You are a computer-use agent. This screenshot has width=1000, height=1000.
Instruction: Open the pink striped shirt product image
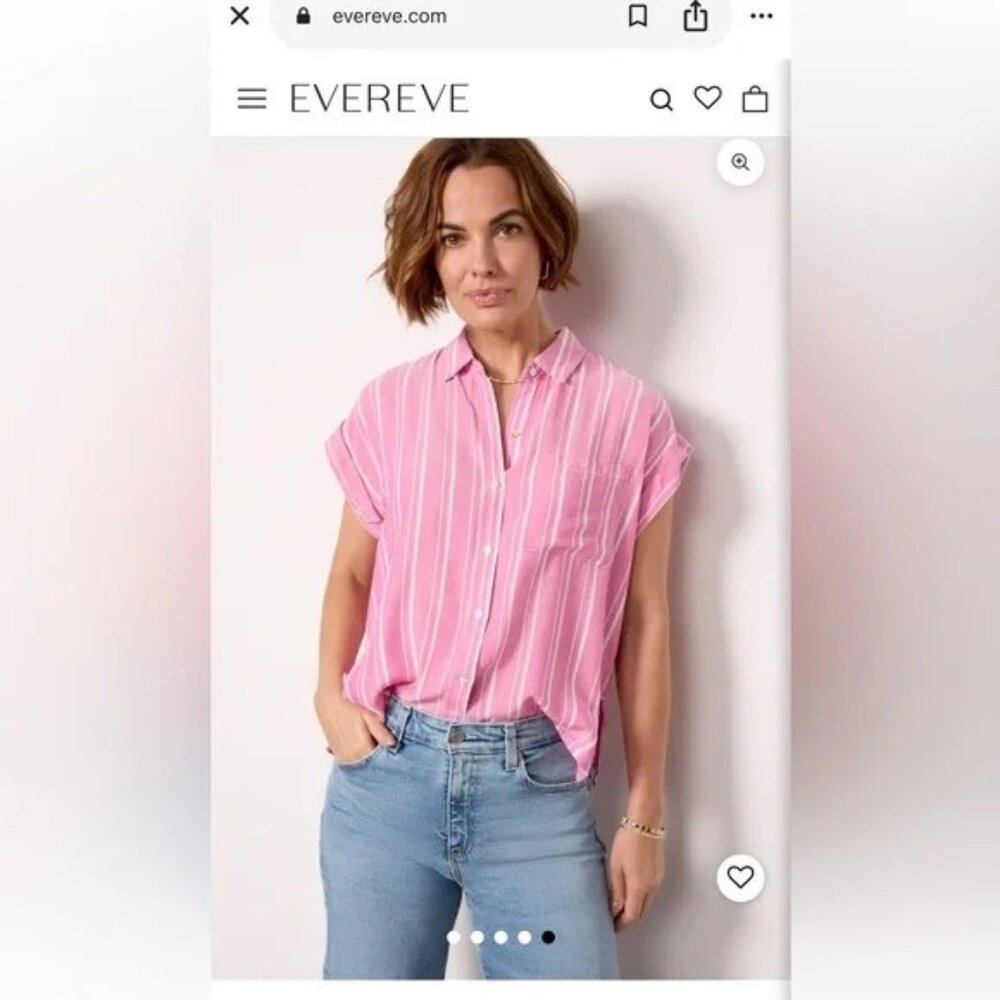(500, 520)
